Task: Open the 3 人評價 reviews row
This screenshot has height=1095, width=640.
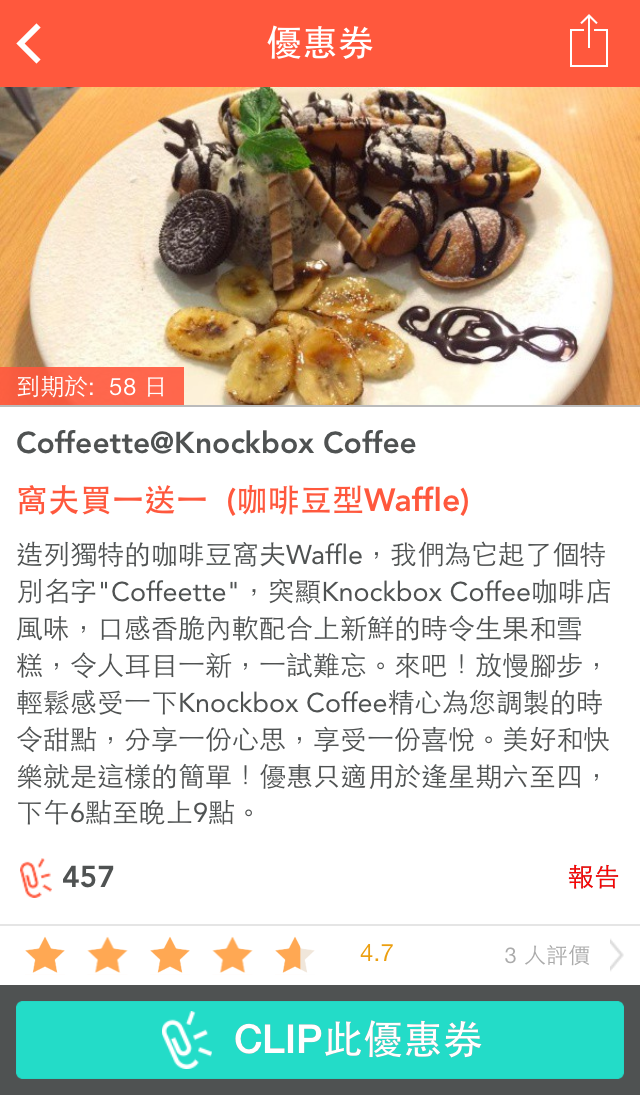Action: tap(560, 955)
